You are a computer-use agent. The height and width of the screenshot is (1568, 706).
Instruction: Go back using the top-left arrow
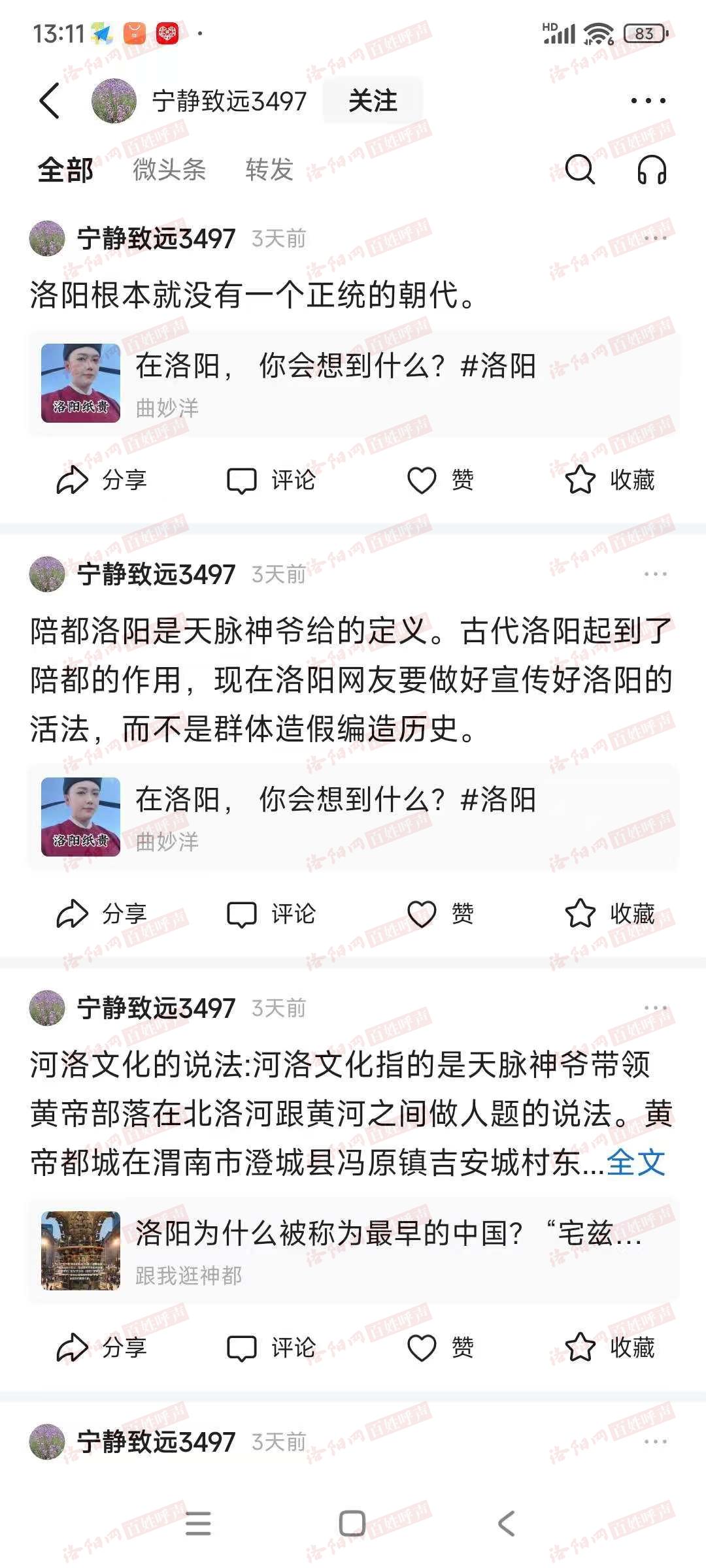click(50, 101)
